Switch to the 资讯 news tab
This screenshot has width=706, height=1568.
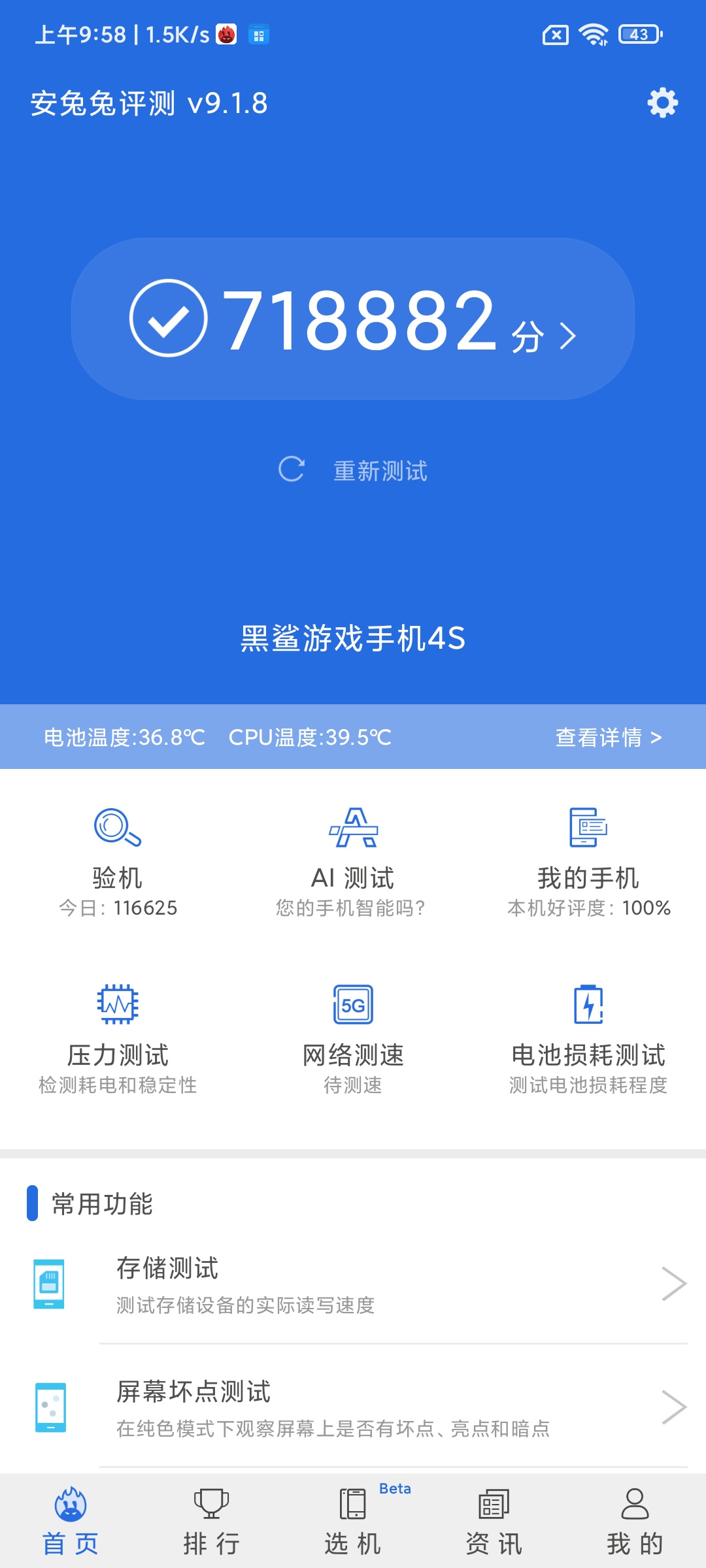[494, 1521]
